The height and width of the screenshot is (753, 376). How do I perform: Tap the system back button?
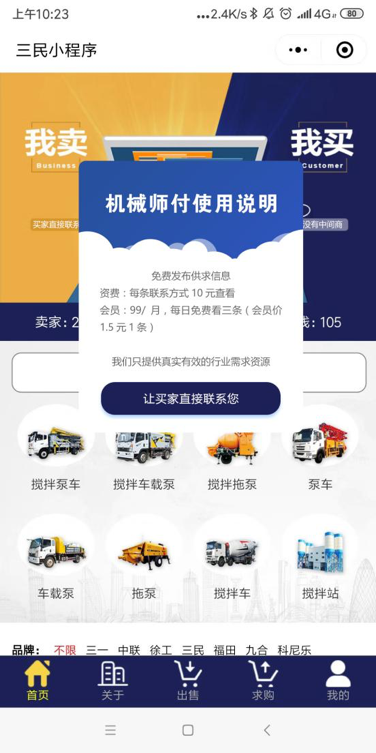click(267, 730)
